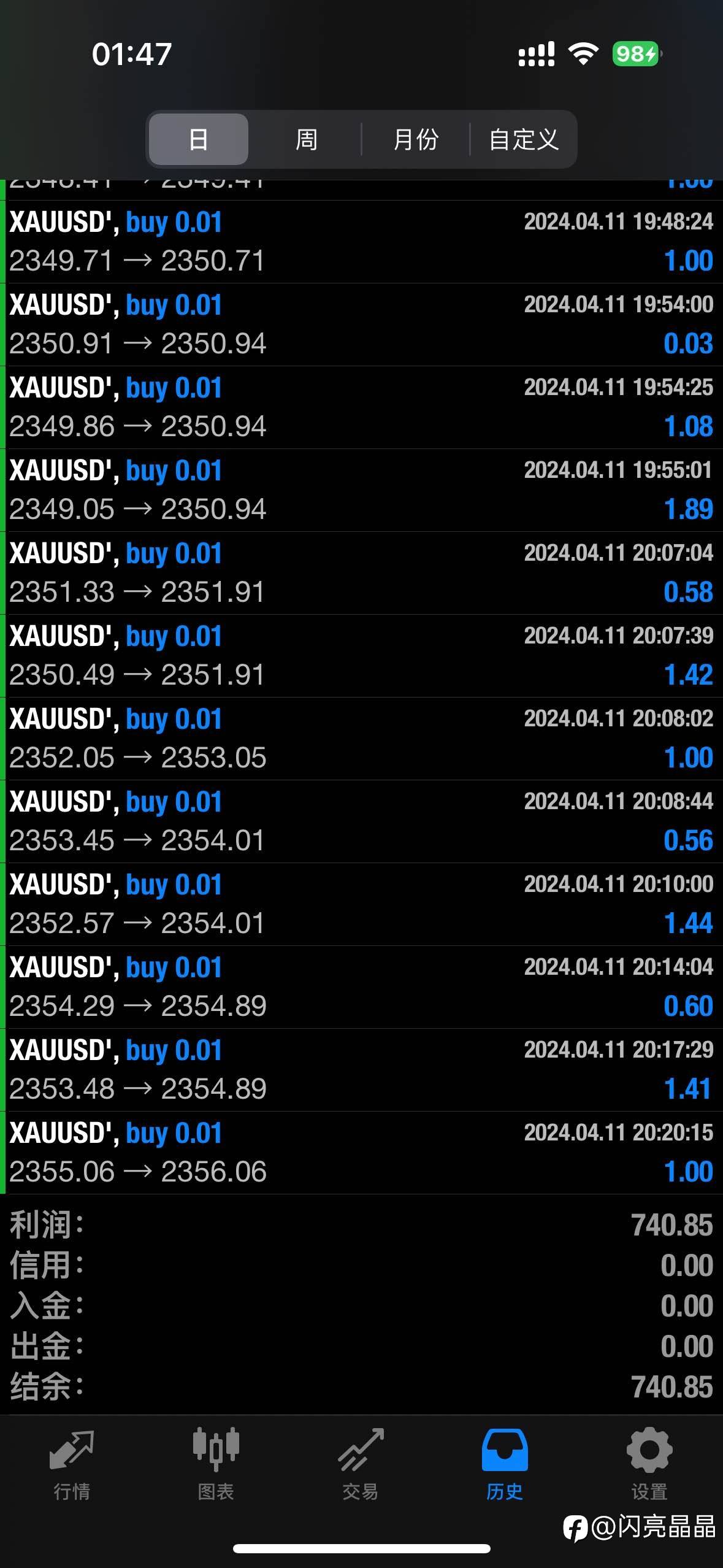Switch to the 周 (week) period
The width and height of the screenshot is (723, 1568).
[x=306, y=139]
